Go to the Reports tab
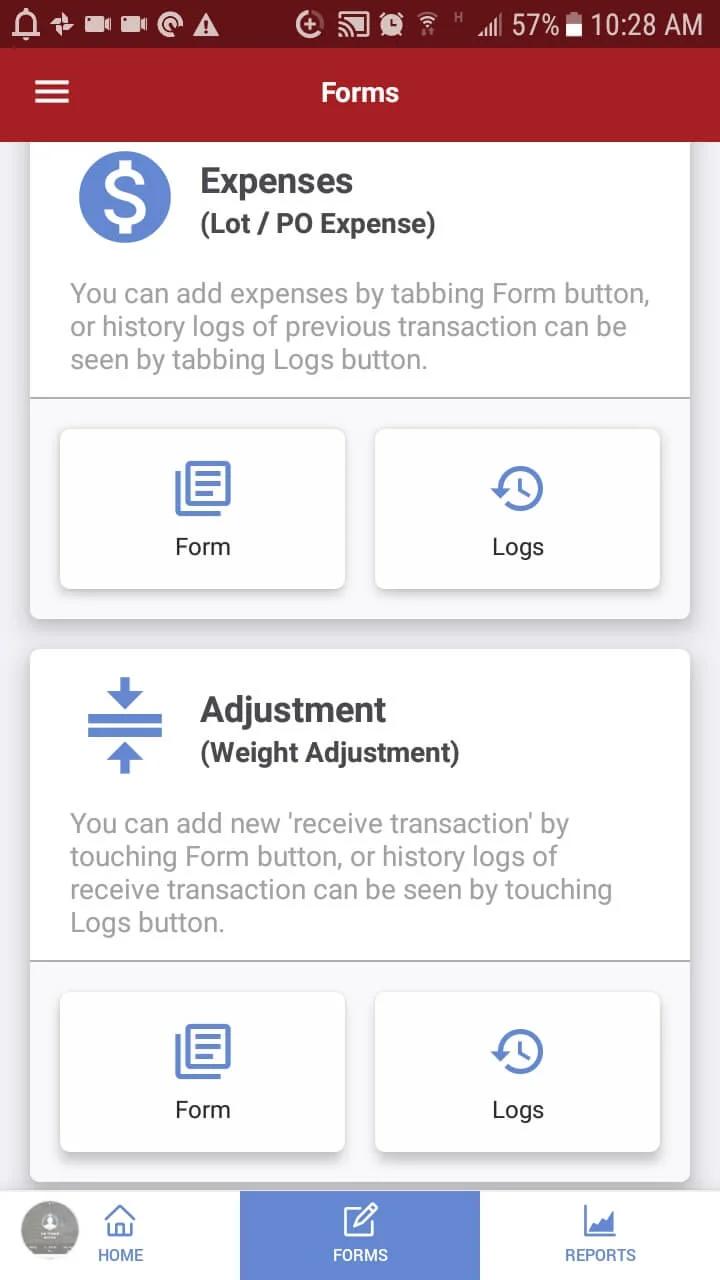This screenshot has width=720, height=1280. [600, 1234]
